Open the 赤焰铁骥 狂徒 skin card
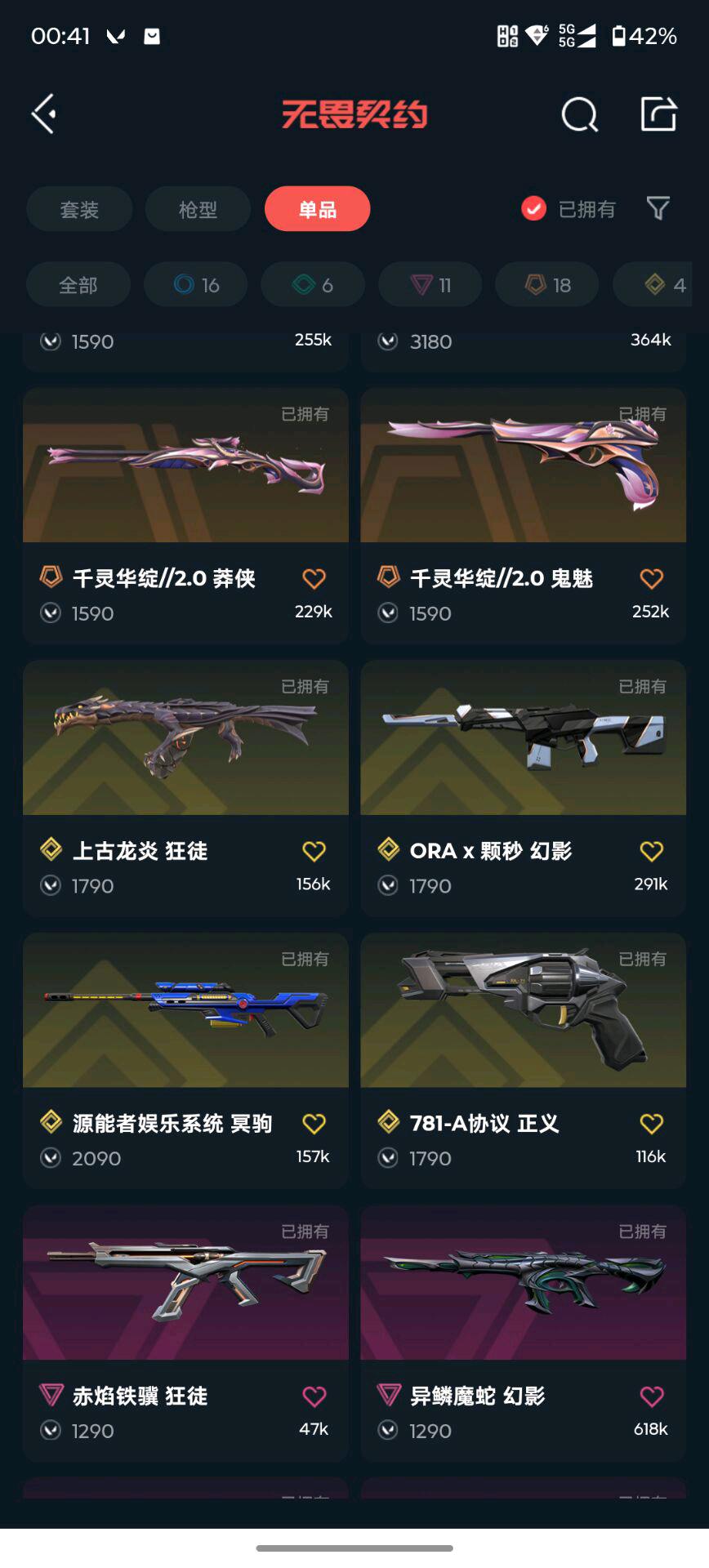709x1568 pixels. pos(185,1282)
